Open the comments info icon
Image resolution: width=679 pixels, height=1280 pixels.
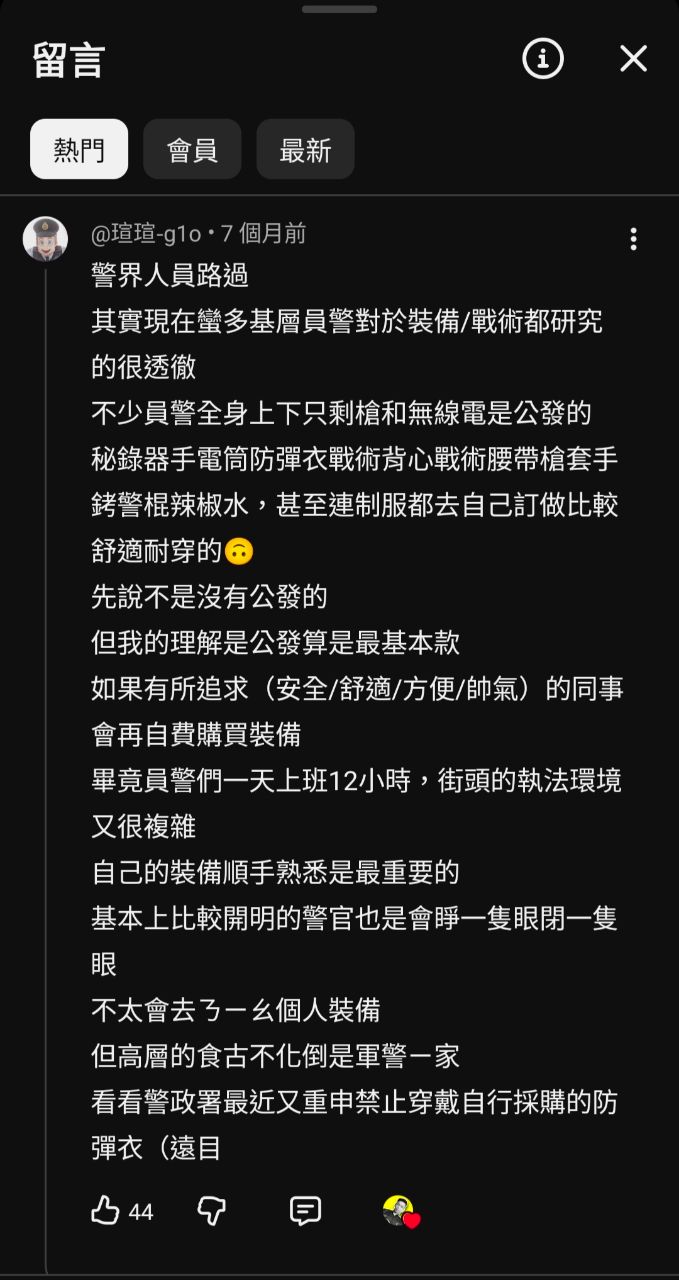point(543,60)
